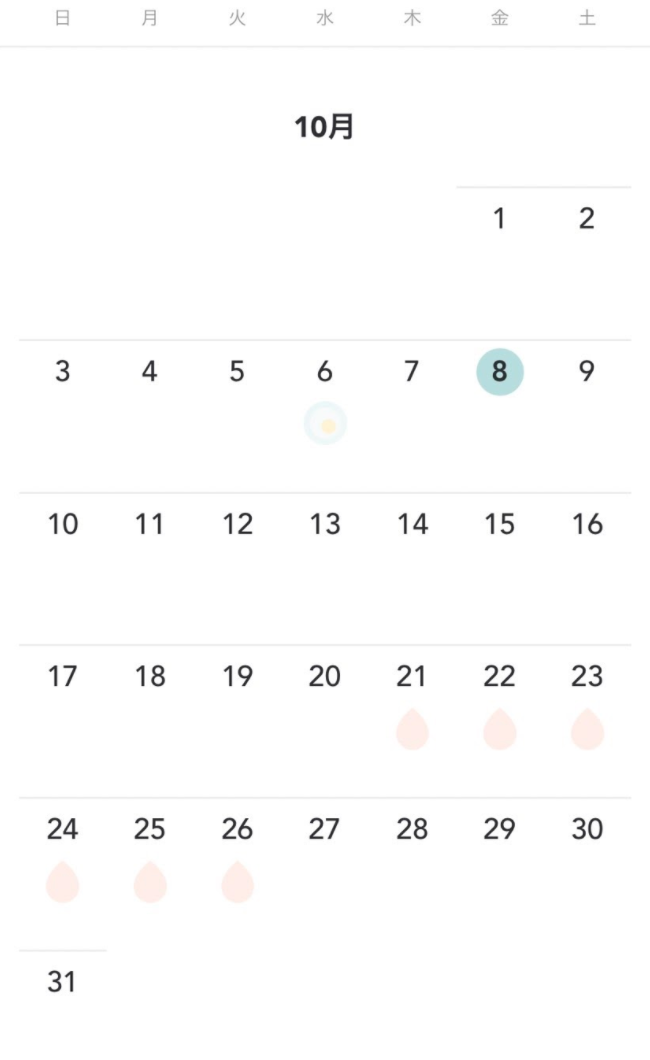Choose October 3 date

pos(62,372)
